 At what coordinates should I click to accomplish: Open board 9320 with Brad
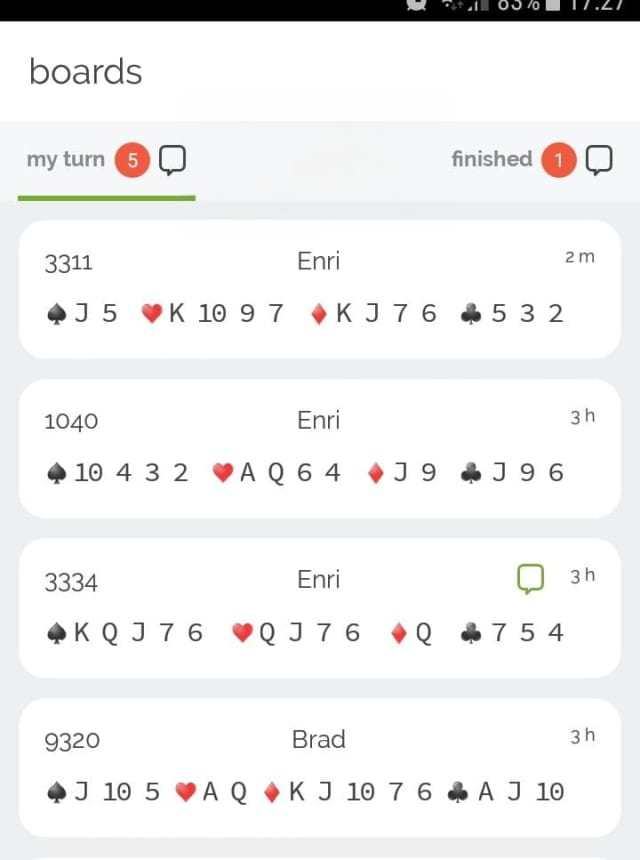point(319,766)
